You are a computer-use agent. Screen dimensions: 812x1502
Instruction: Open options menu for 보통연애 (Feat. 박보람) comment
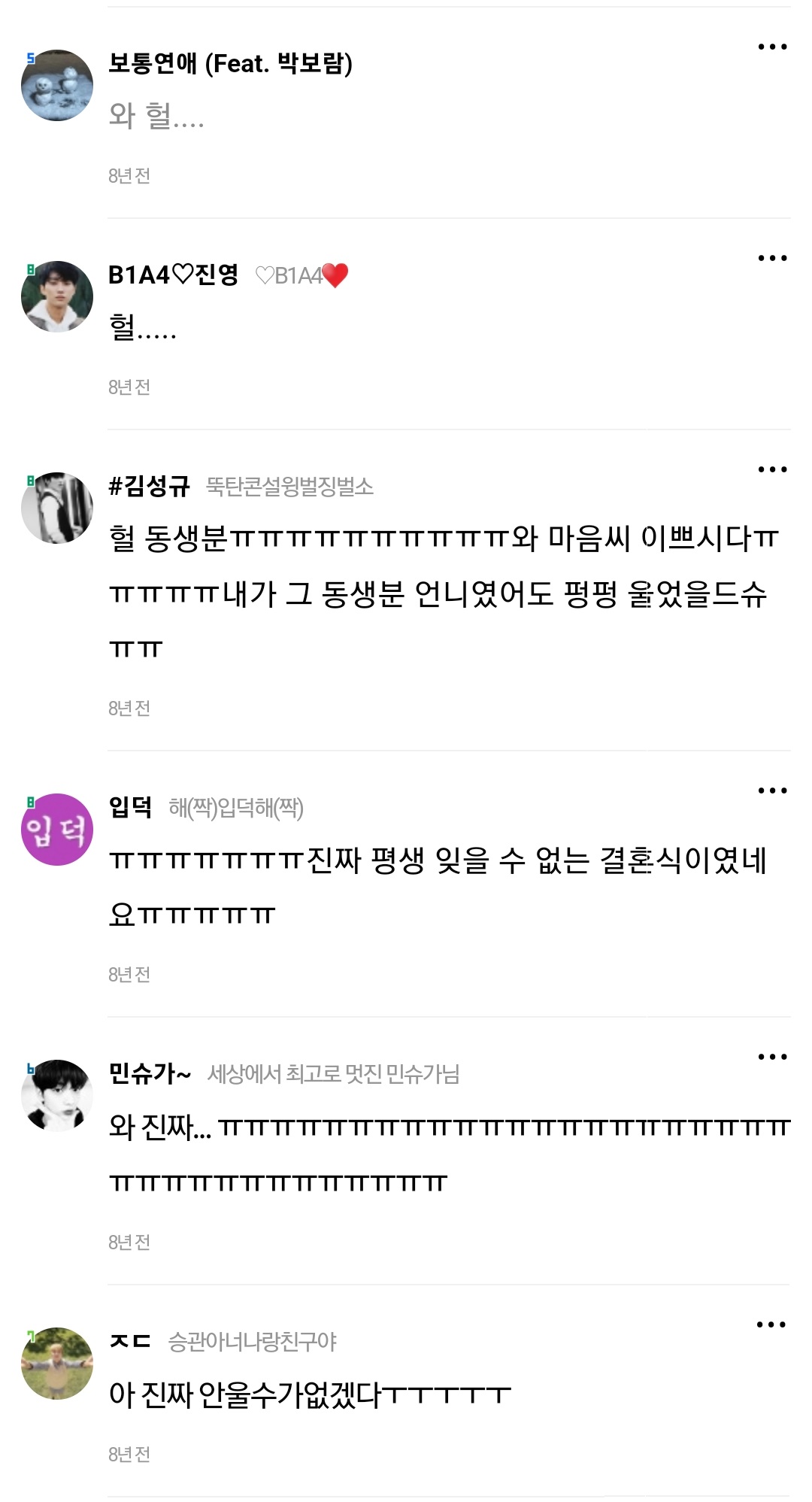(772, 47)
